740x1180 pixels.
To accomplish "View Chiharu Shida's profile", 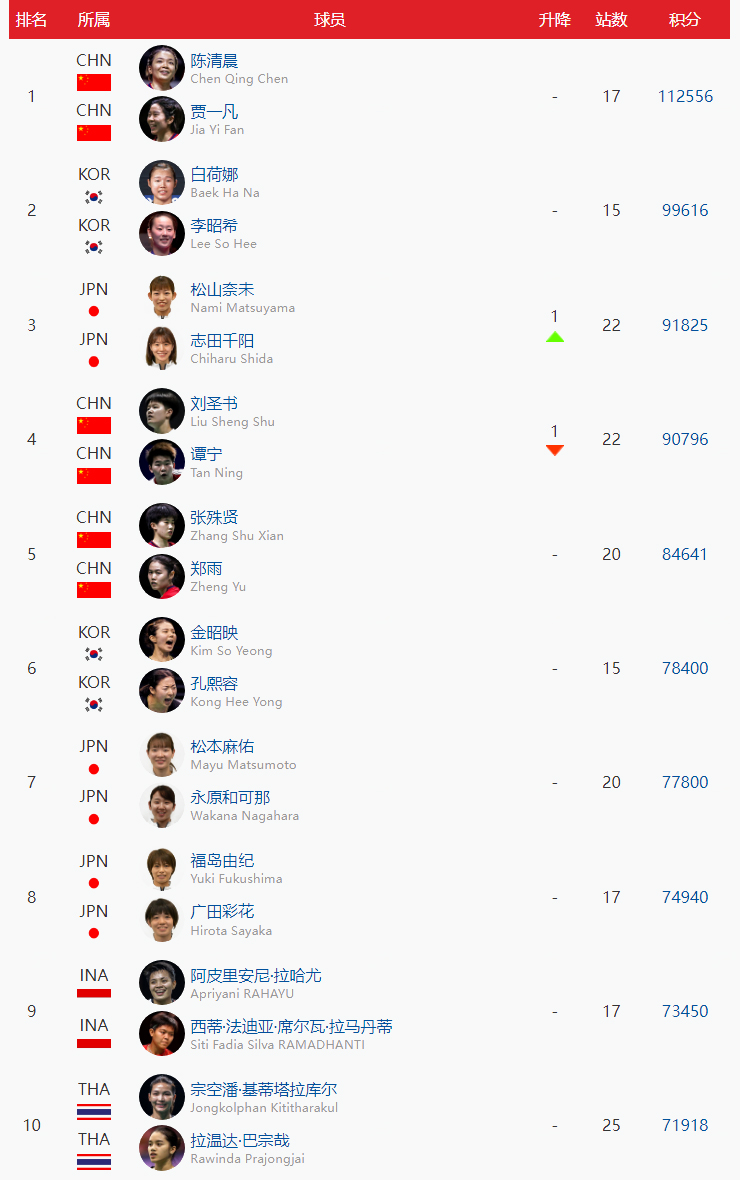I will (222, 341).
